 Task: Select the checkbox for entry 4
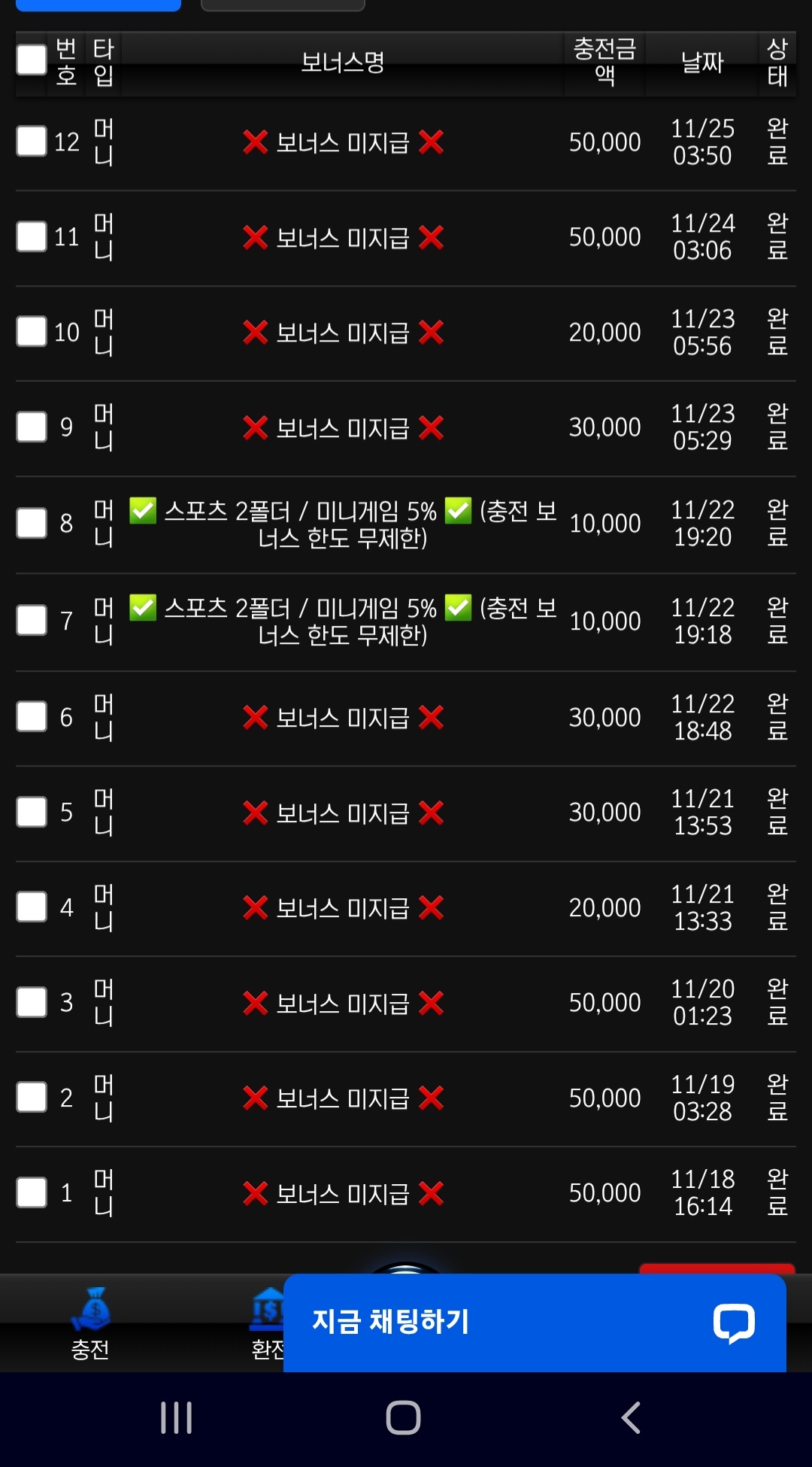32,907
